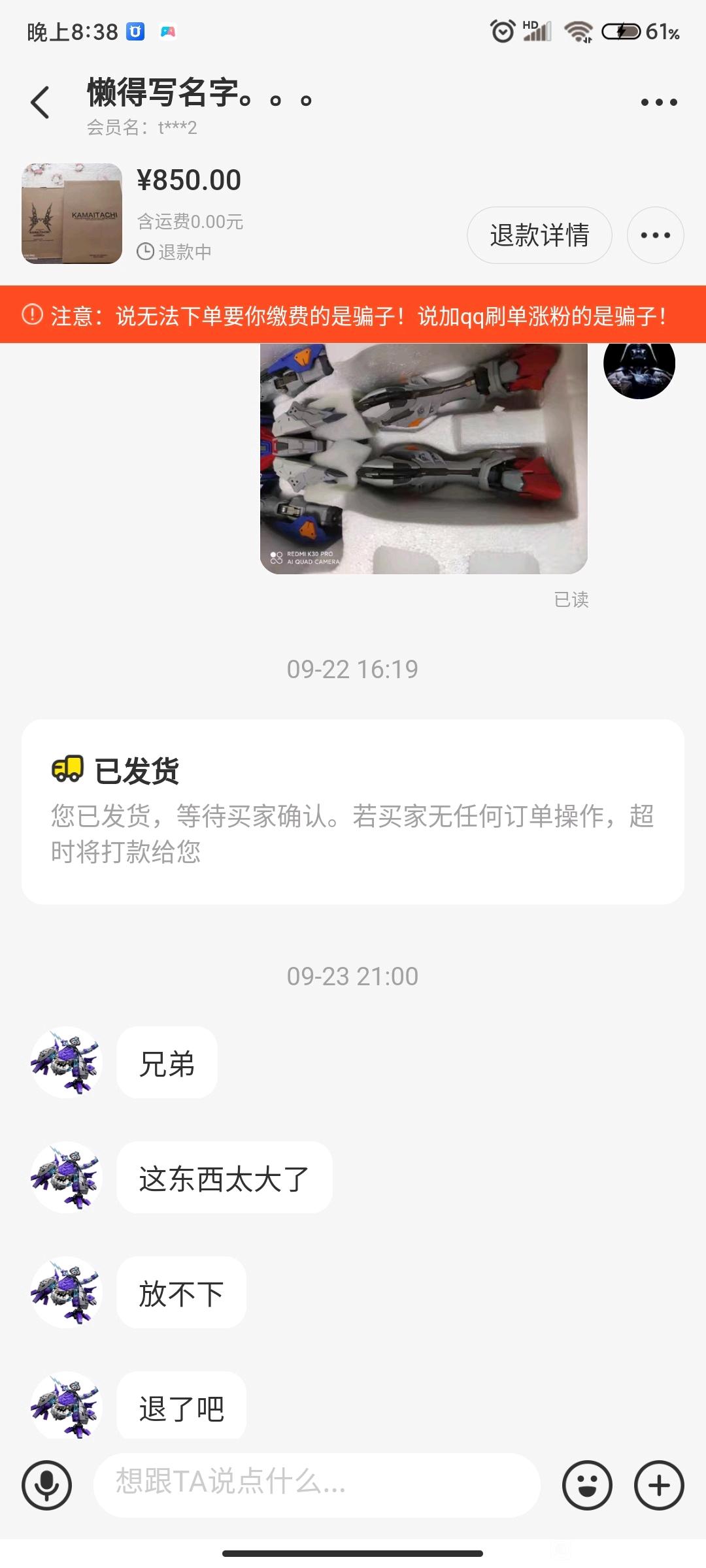
Task: Go back using the top-left arrow
Action: pos(41,103)
